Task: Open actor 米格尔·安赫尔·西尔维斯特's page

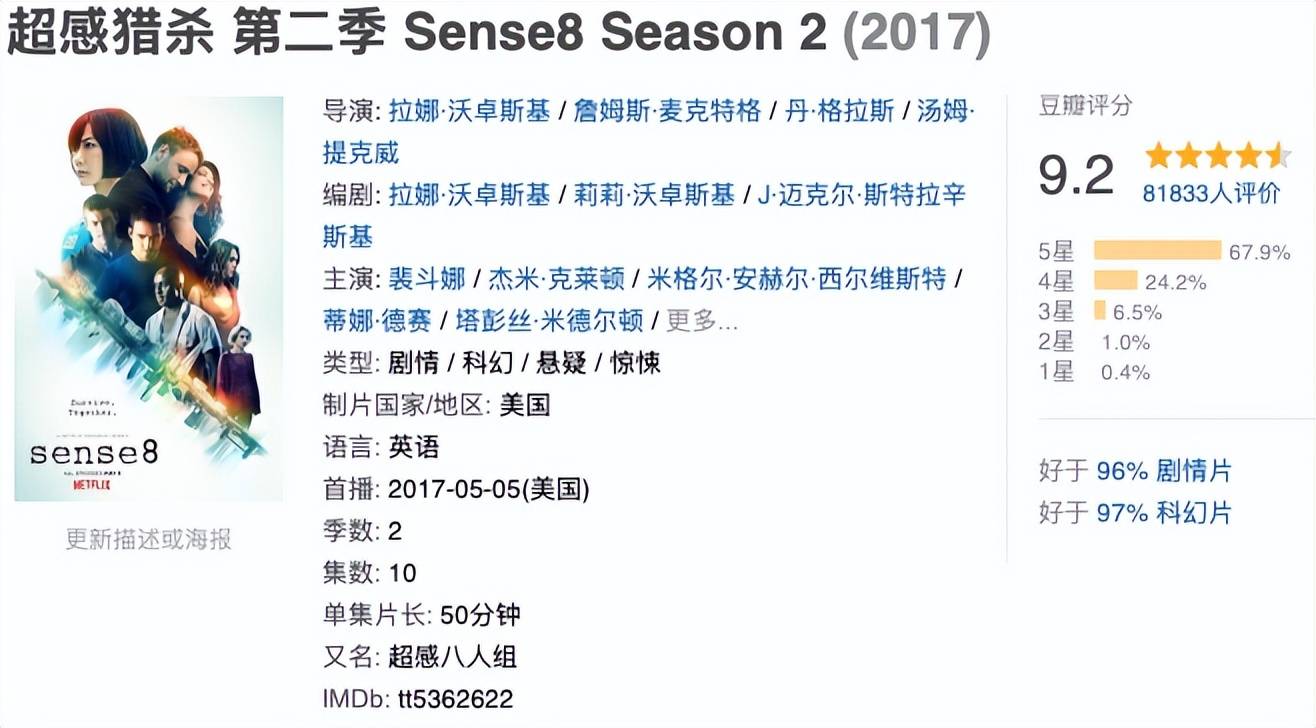Action: pos(796,278)
